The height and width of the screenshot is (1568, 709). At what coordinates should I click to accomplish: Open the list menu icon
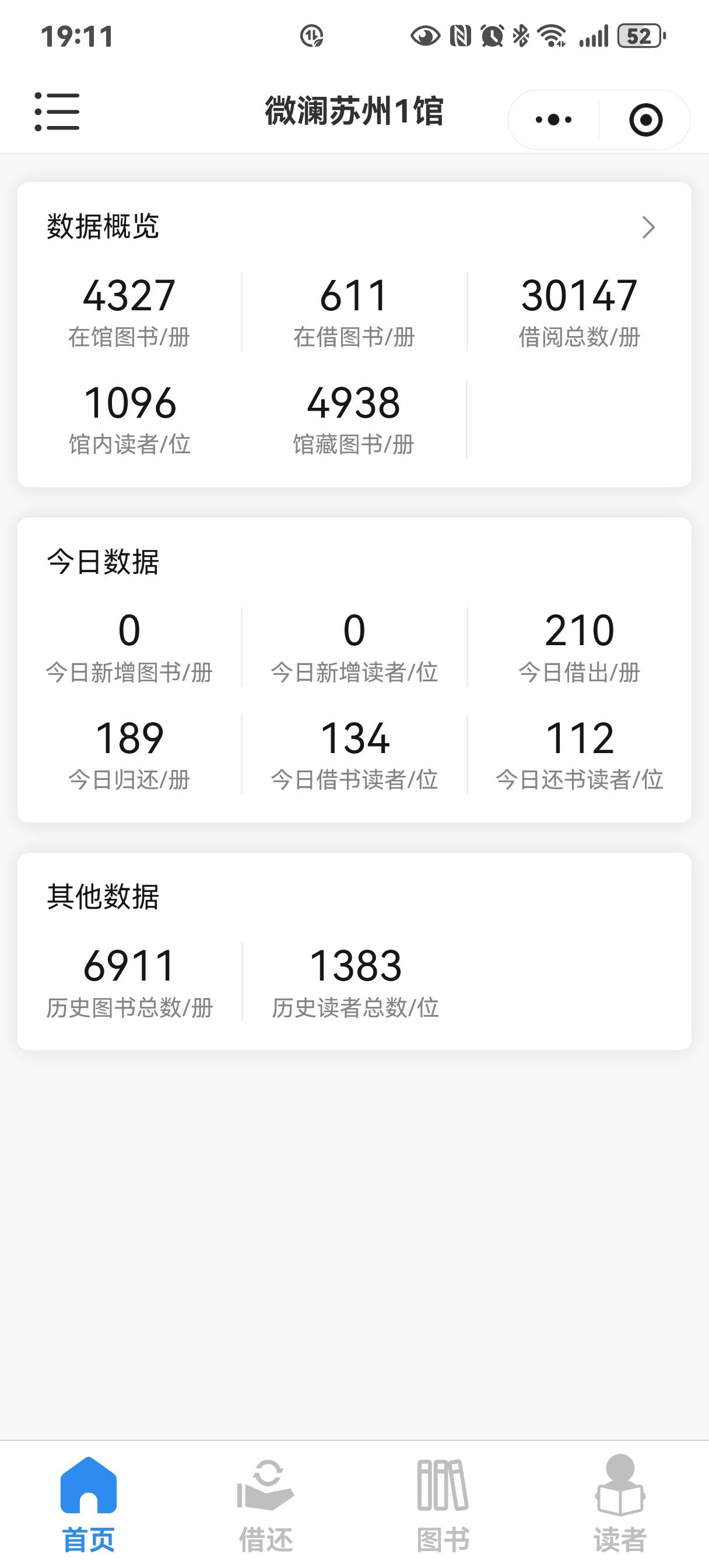click(x=57, y=112)
